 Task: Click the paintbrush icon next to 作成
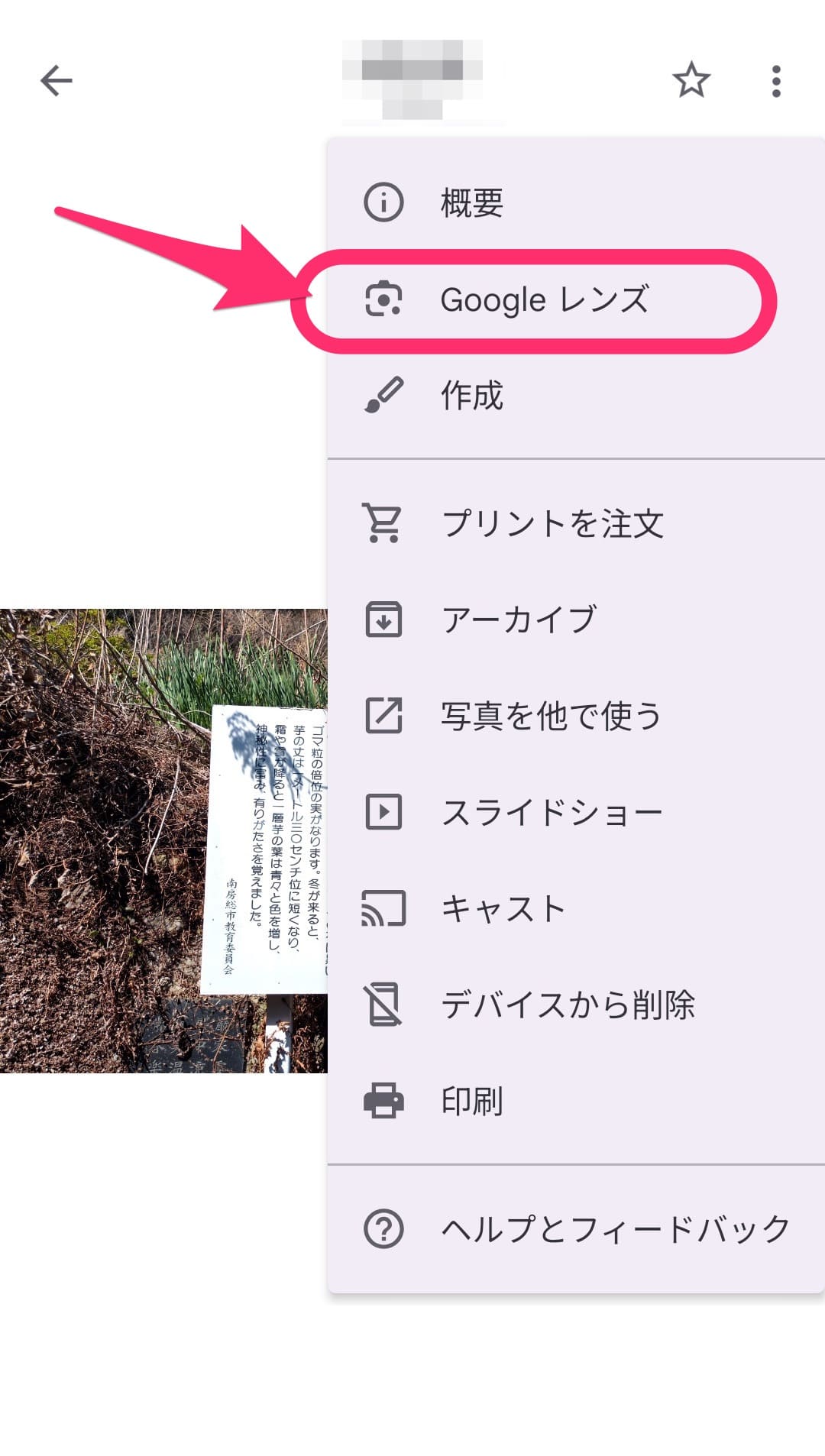tap(384, 394)
